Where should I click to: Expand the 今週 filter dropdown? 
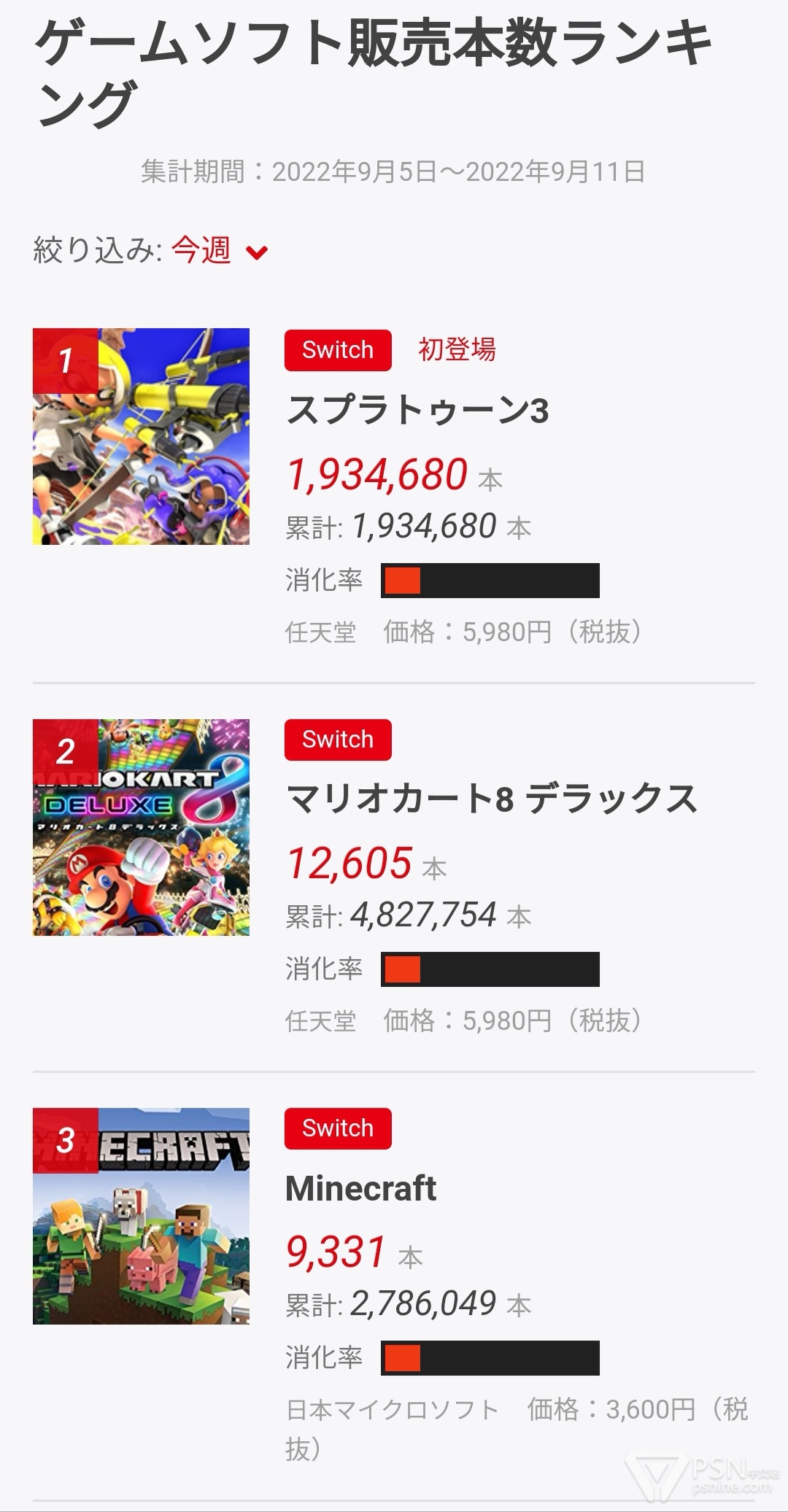[x=219, y=251]
